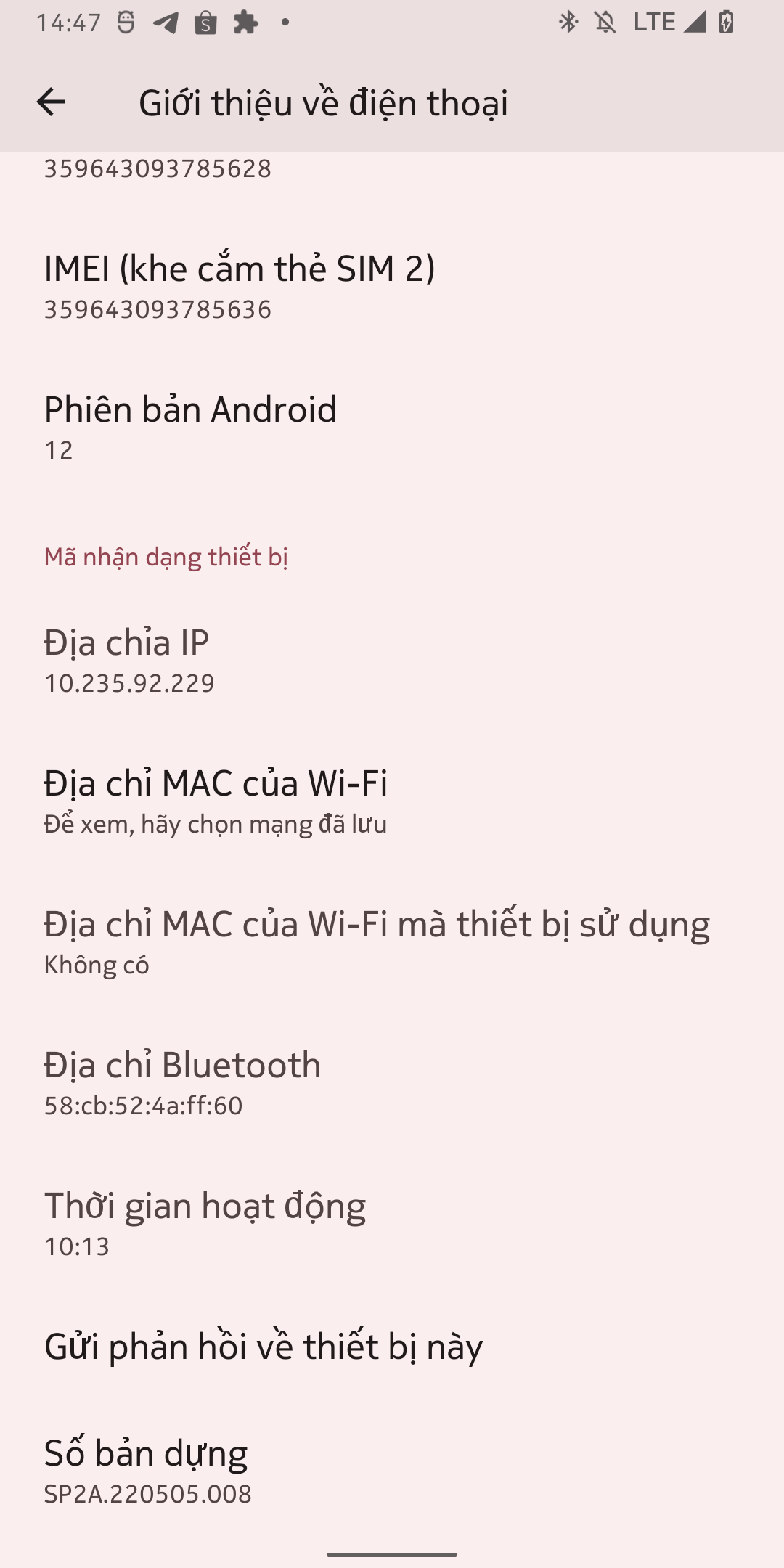Tap the Shopee notification icon
This screenshot has width=784, height=1568.
coord(205,23)
